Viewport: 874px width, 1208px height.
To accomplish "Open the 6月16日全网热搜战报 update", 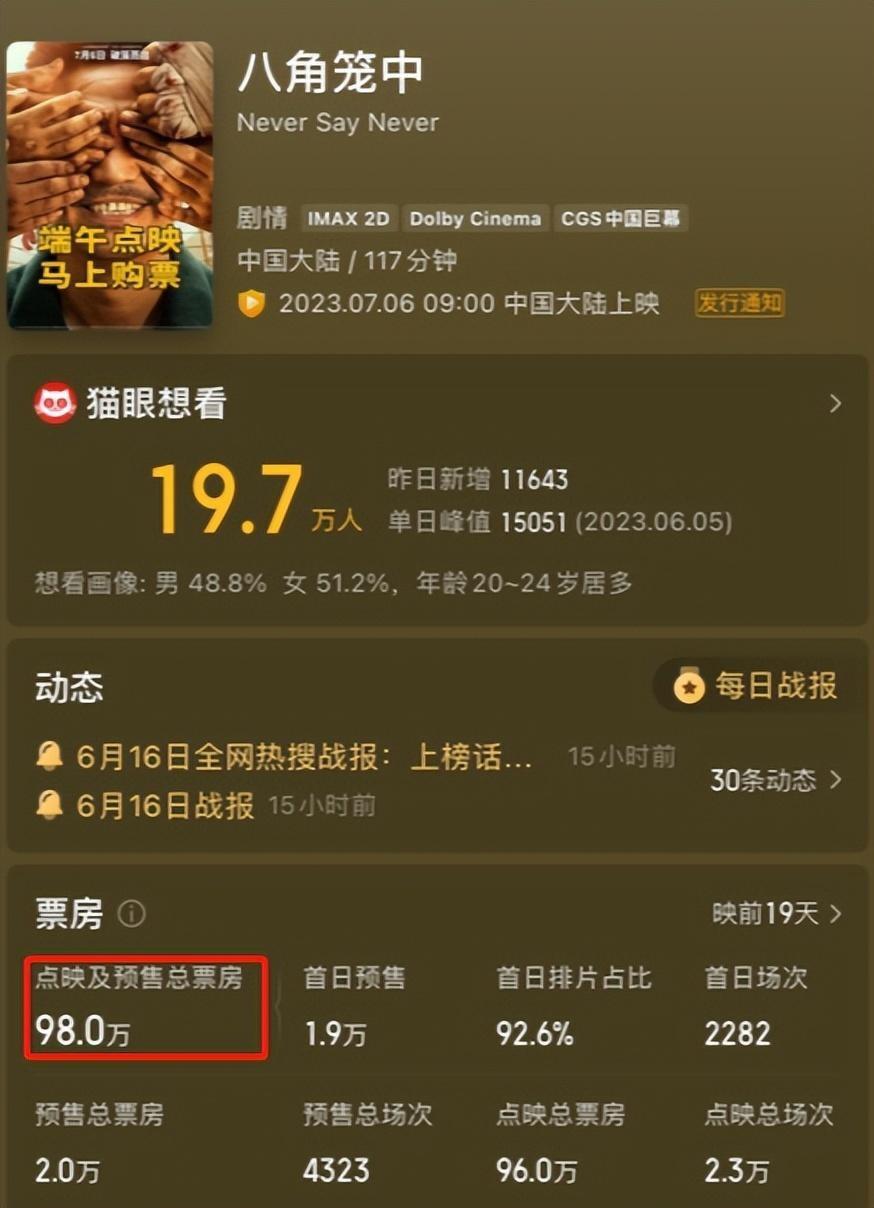I will point(303,757).
